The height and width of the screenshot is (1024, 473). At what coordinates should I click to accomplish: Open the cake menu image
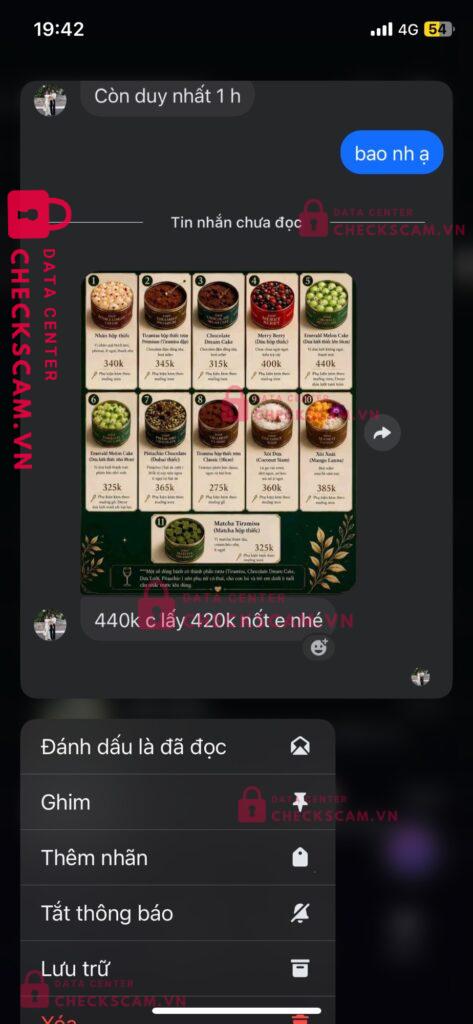[218, 432]
